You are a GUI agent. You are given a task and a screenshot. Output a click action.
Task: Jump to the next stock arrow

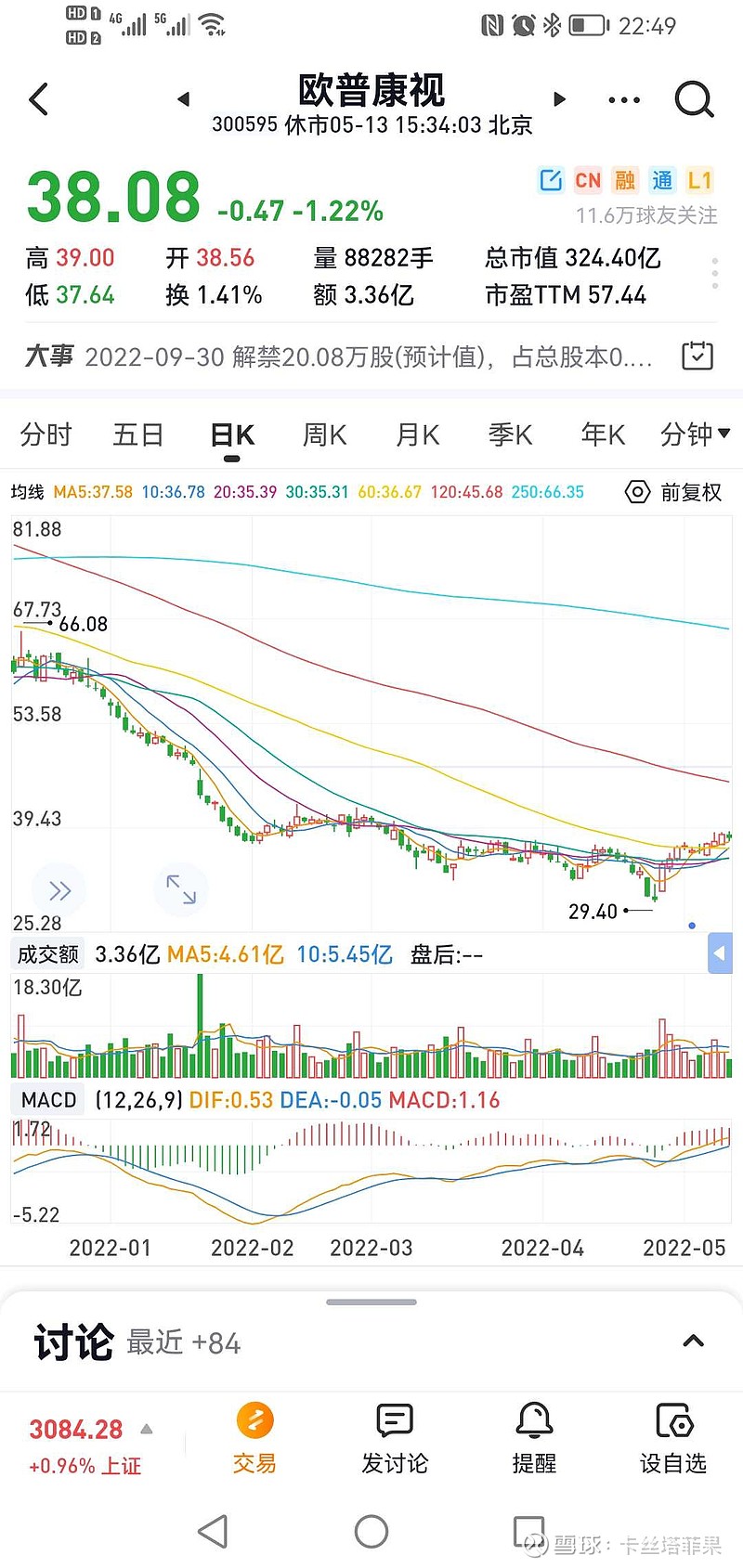click(x=559, y=99)
